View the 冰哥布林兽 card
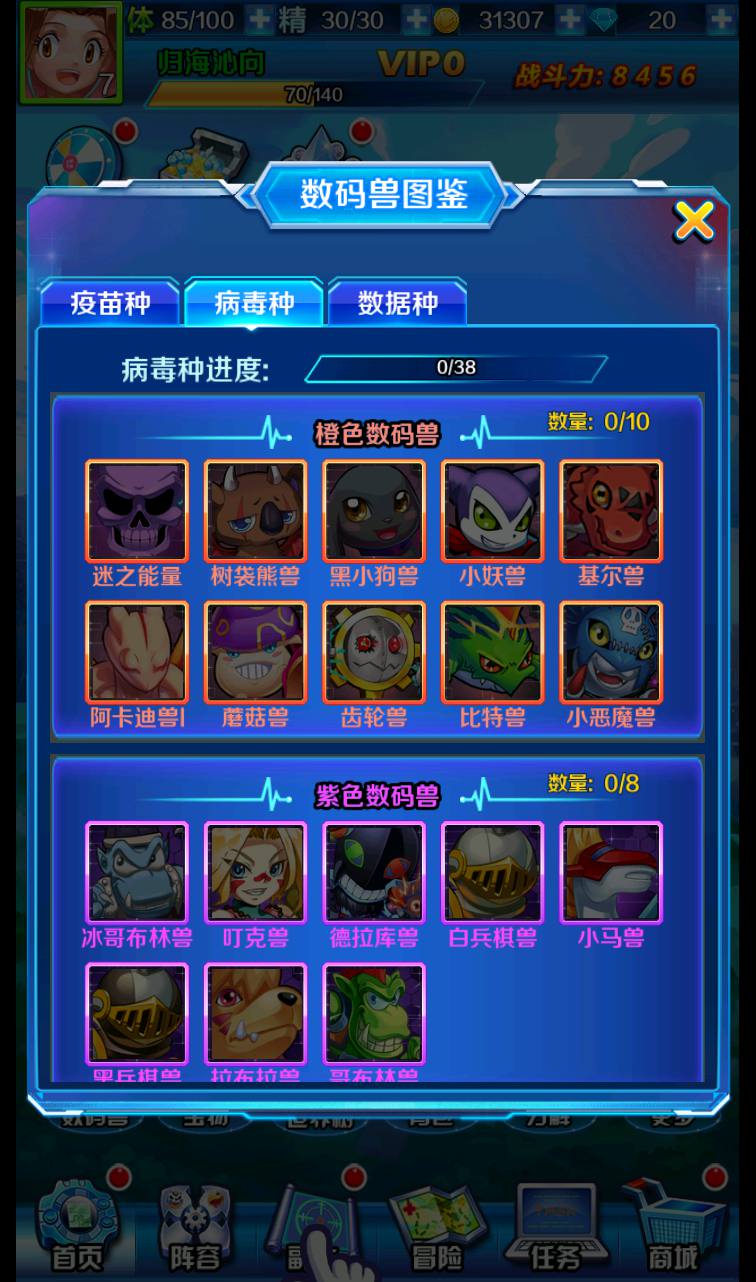Viewport: 756px width, 1282px height. [137, 872]
